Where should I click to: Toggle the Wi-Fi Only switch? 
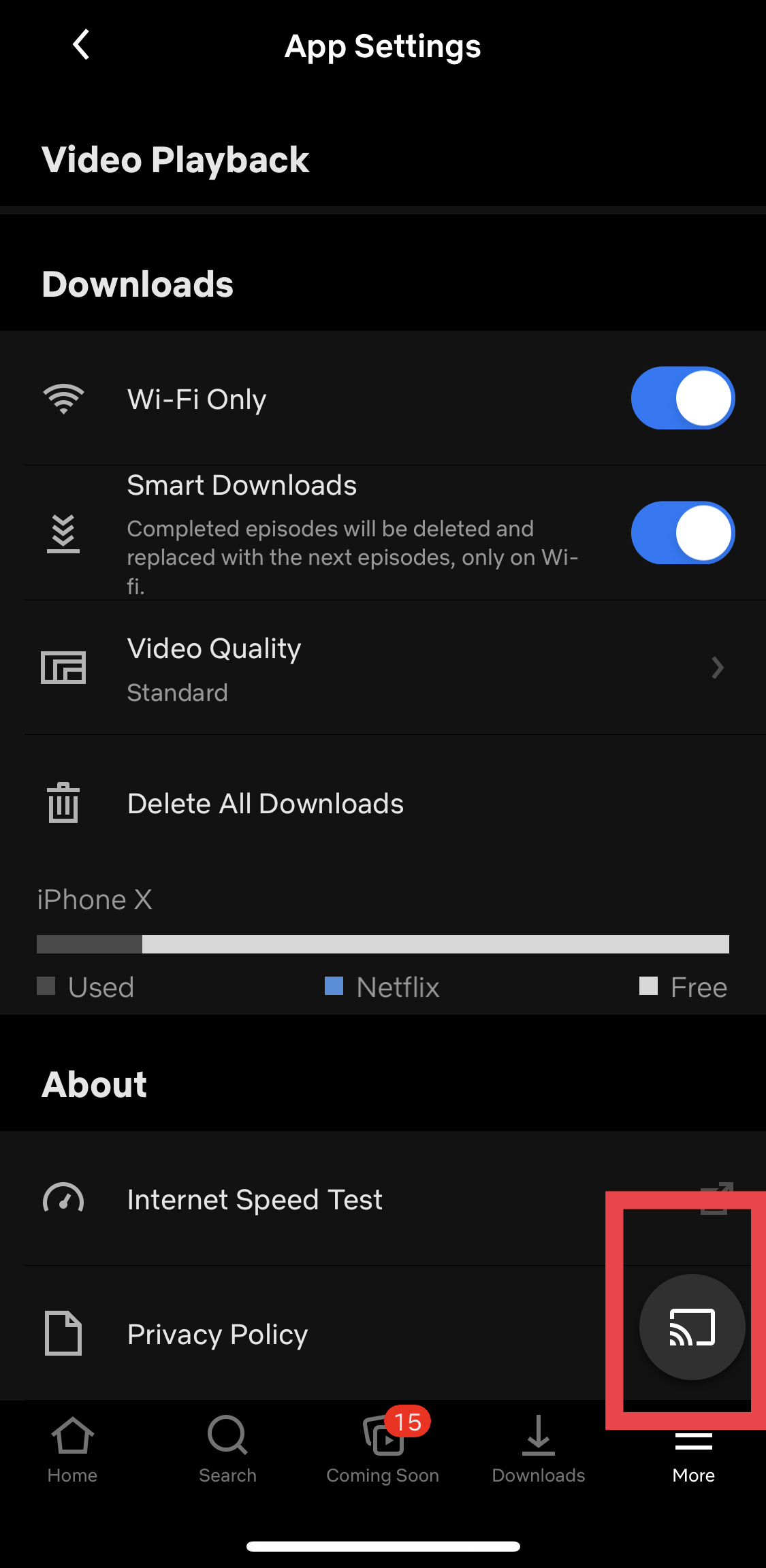(x=682, y=398)
